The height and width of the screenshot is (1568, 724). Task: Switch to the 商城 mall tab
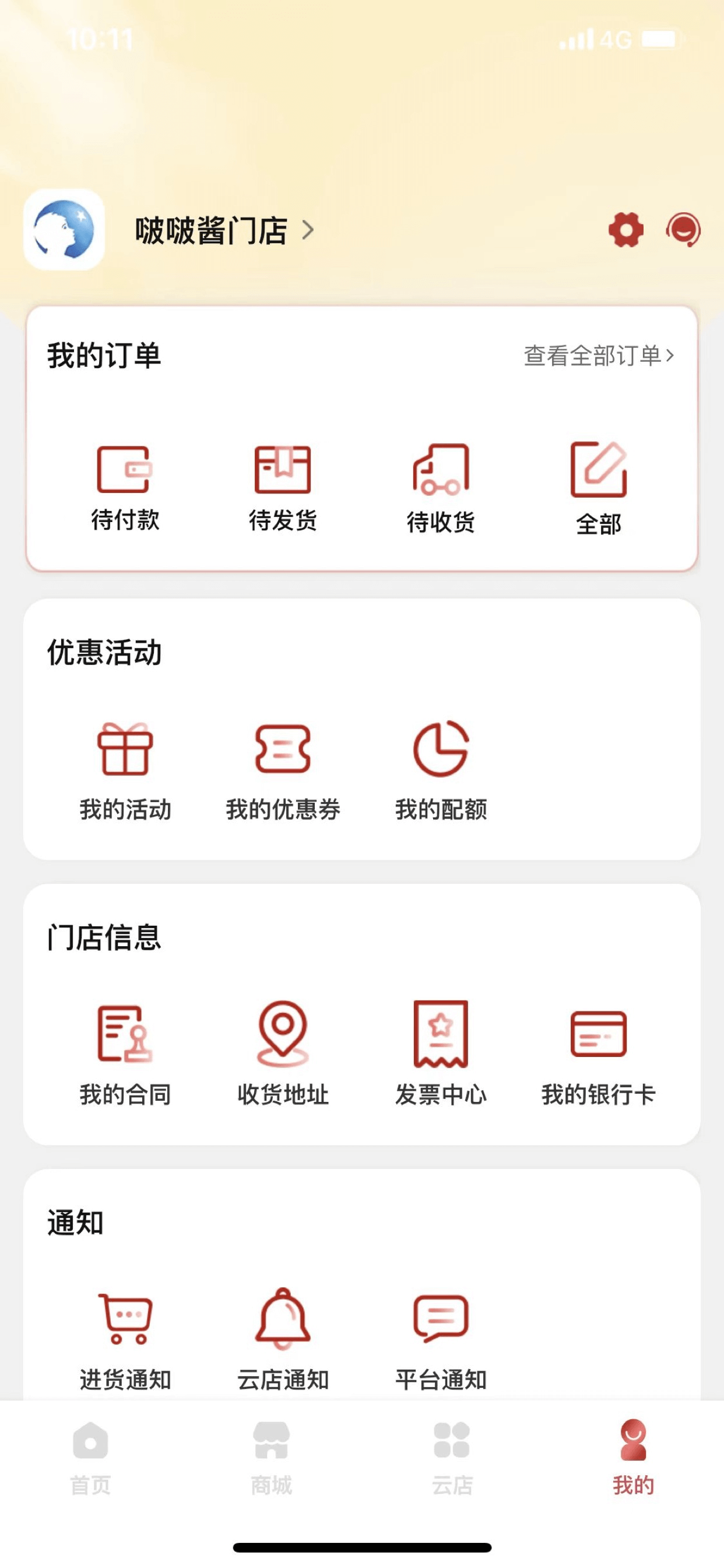tap(271, 1458)
